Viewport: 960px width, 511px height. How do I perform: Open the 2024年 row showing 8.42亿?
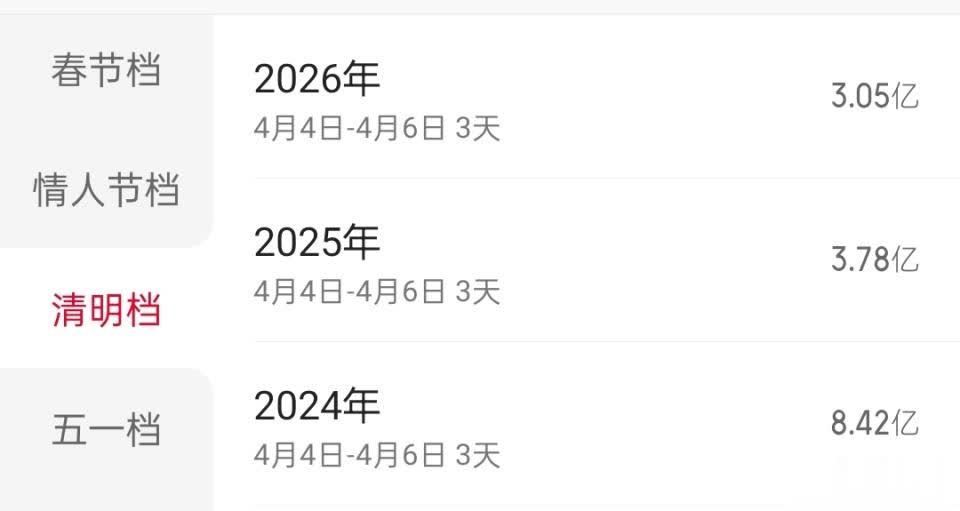tap(585, 425)
